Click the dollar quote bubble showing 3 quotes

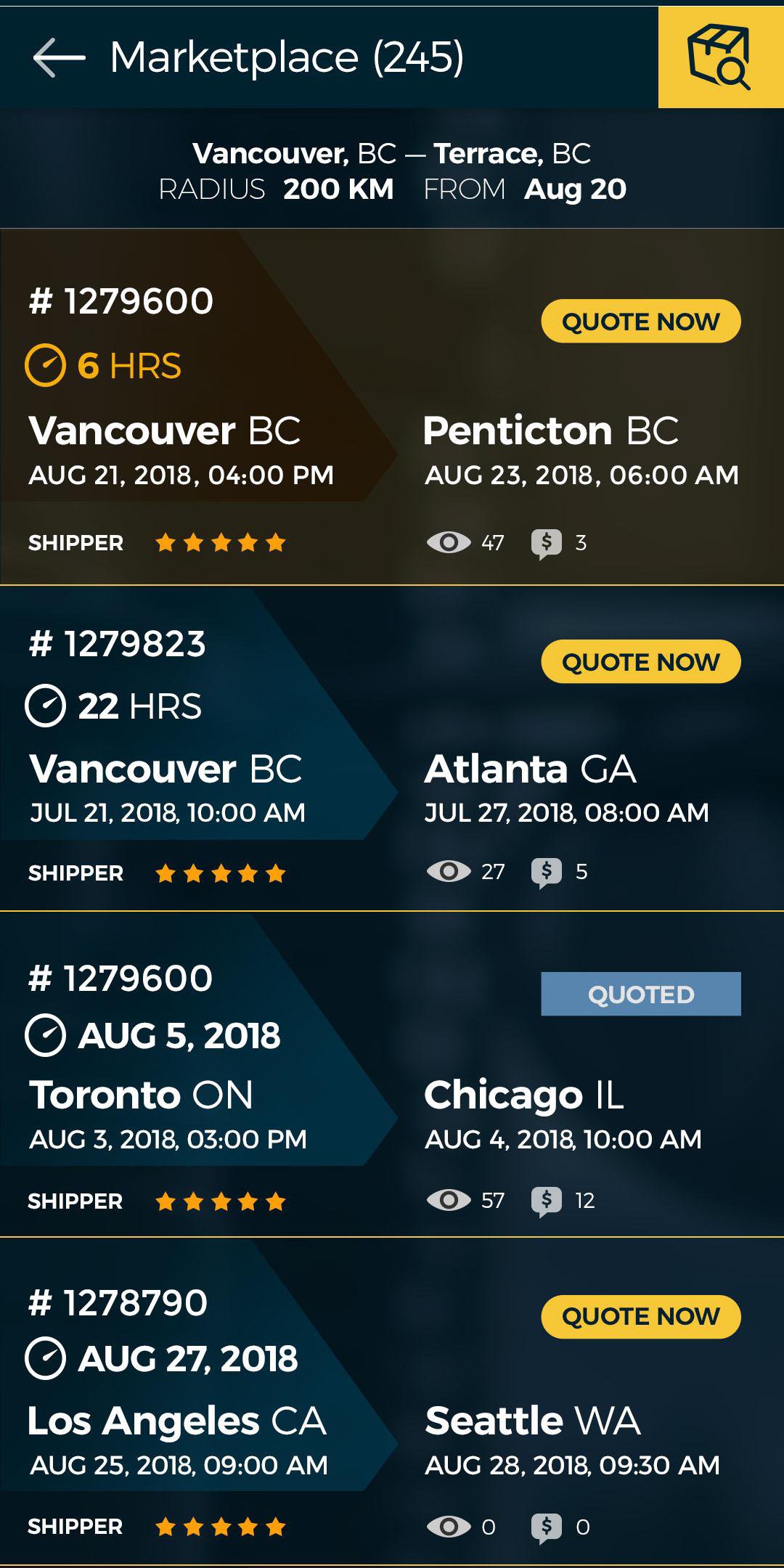[548, 542]
